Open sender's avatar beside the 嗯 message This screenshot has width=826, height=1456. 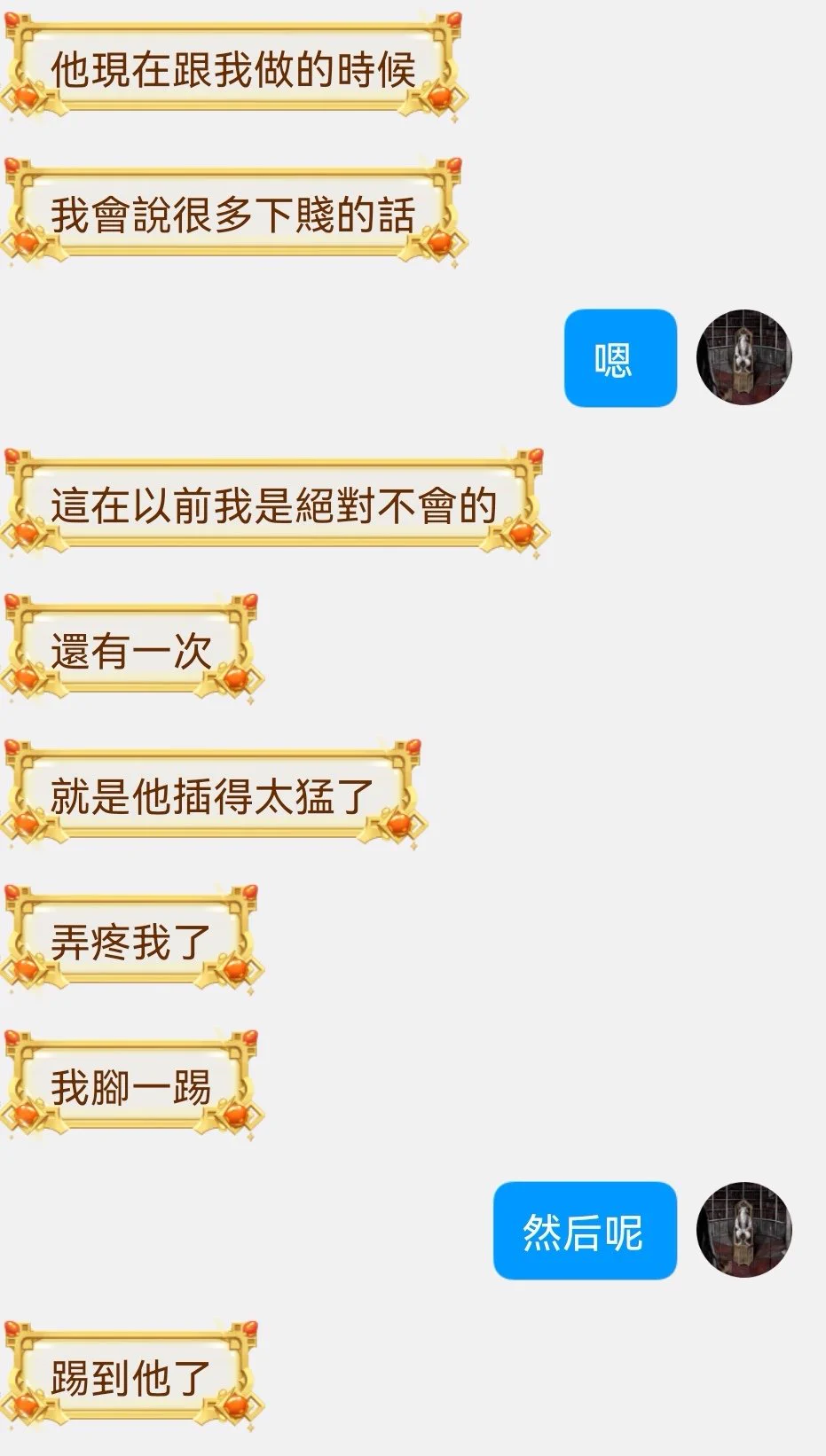[743, 357]
